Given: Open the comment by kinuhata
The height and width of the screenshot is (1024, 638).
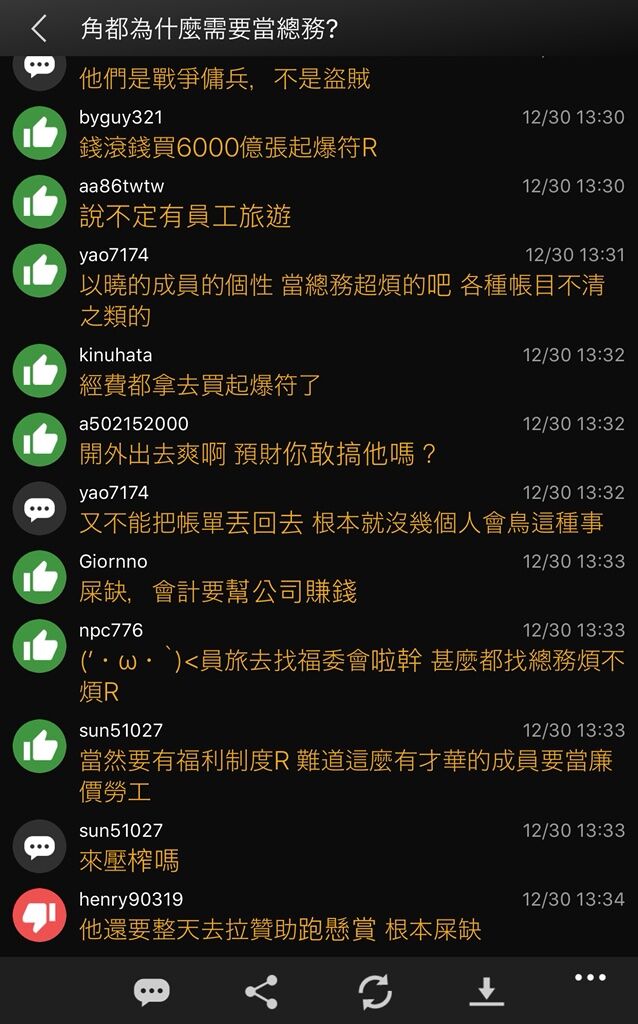Looking at the screenshot, I should pyautogui.click(x=319, y=372).
